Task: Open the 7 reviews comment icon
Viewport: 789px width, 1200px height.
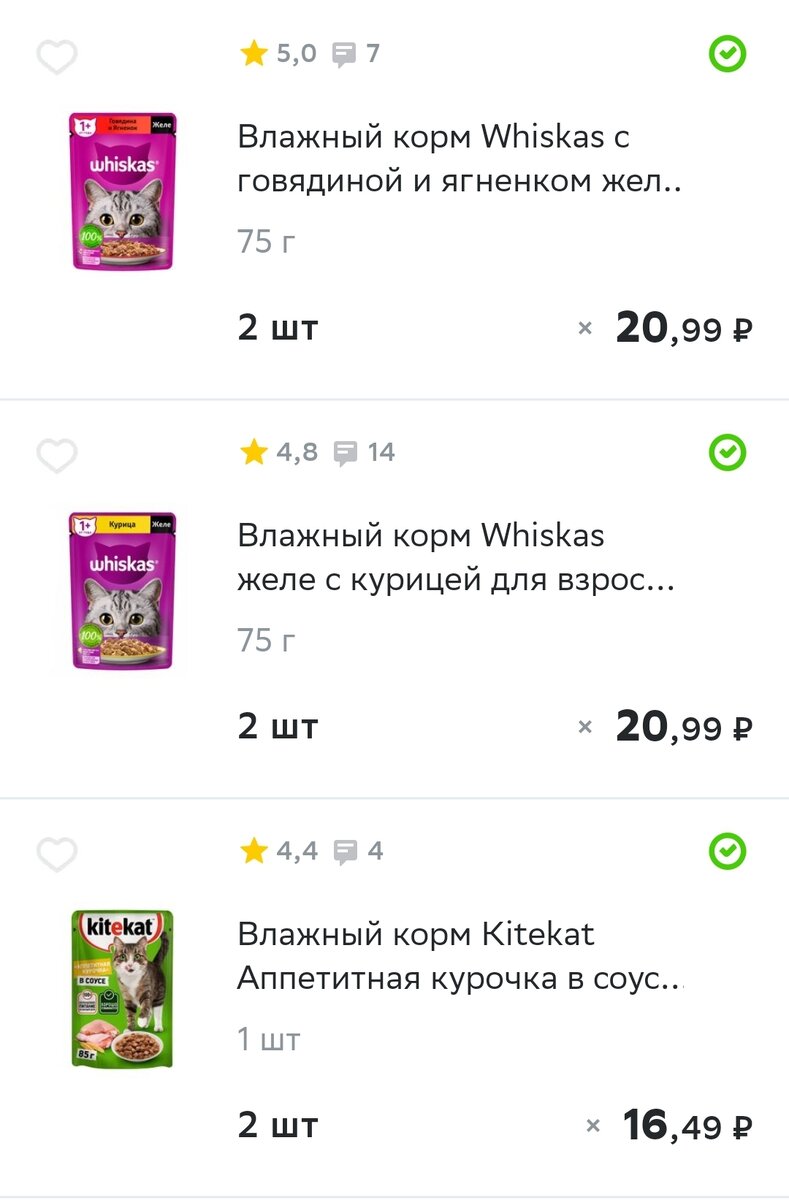Action: coord(346,53)
